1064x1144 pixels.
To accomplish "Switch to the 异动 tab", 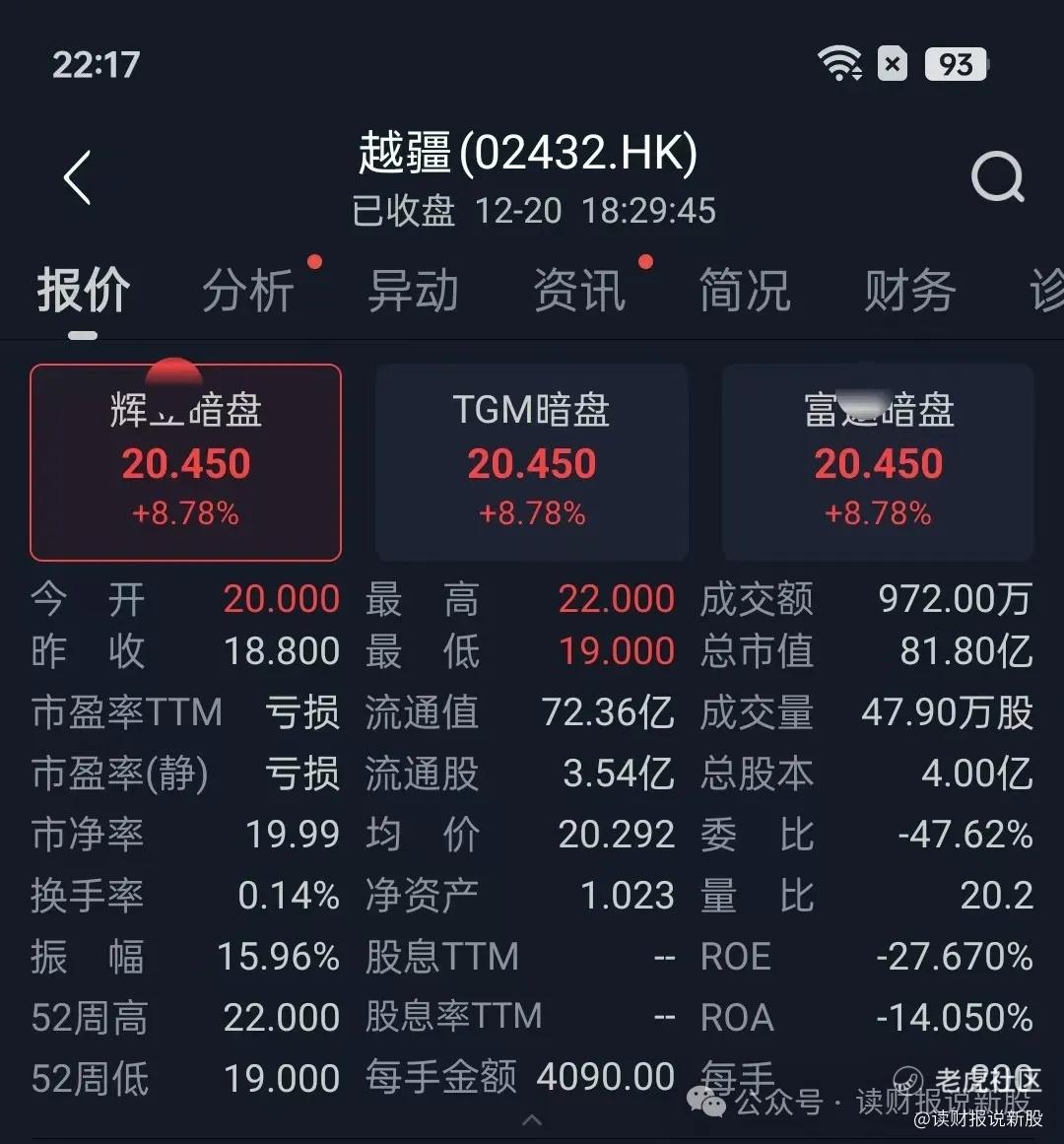I will point(413,292).
